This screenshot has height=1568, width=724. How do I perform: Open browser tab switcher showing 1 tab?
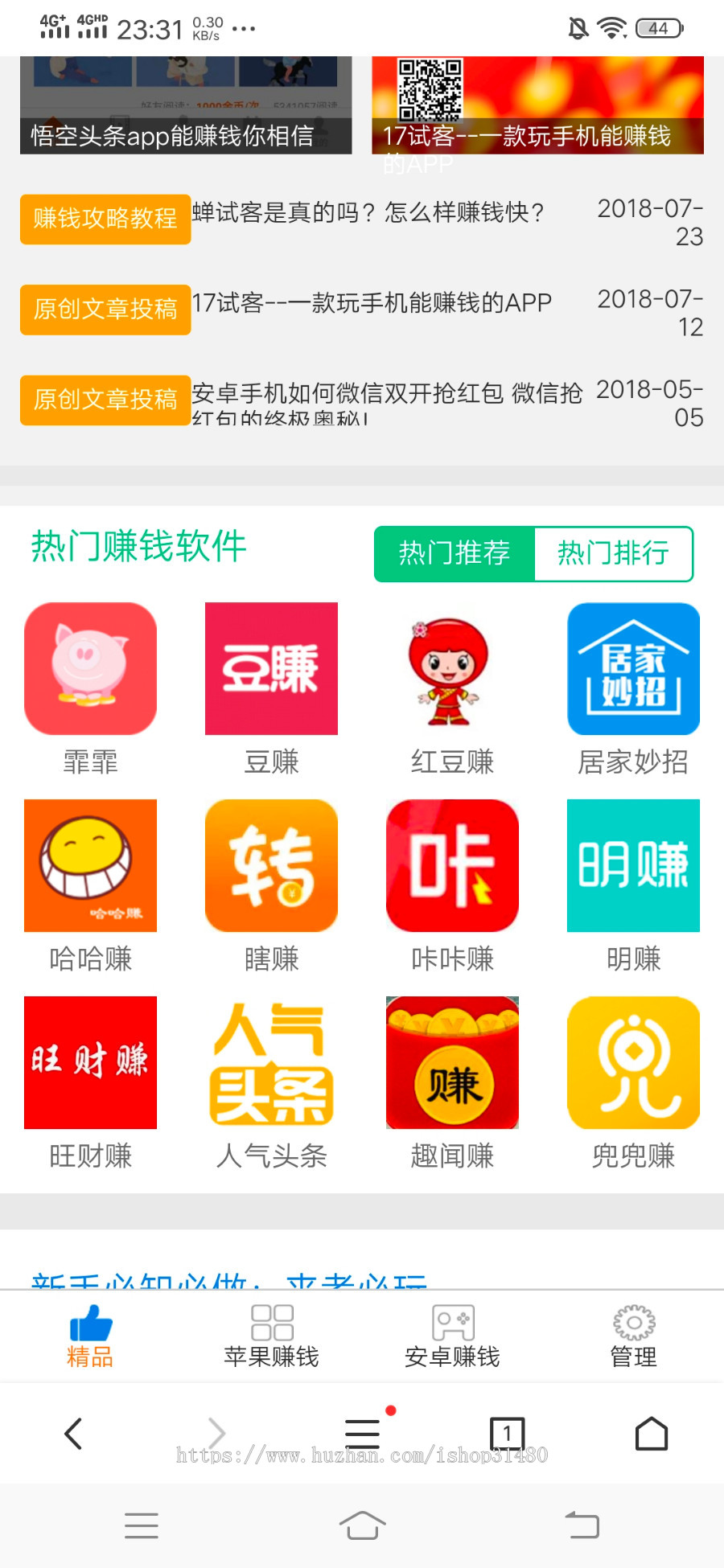click(507, 1433)
